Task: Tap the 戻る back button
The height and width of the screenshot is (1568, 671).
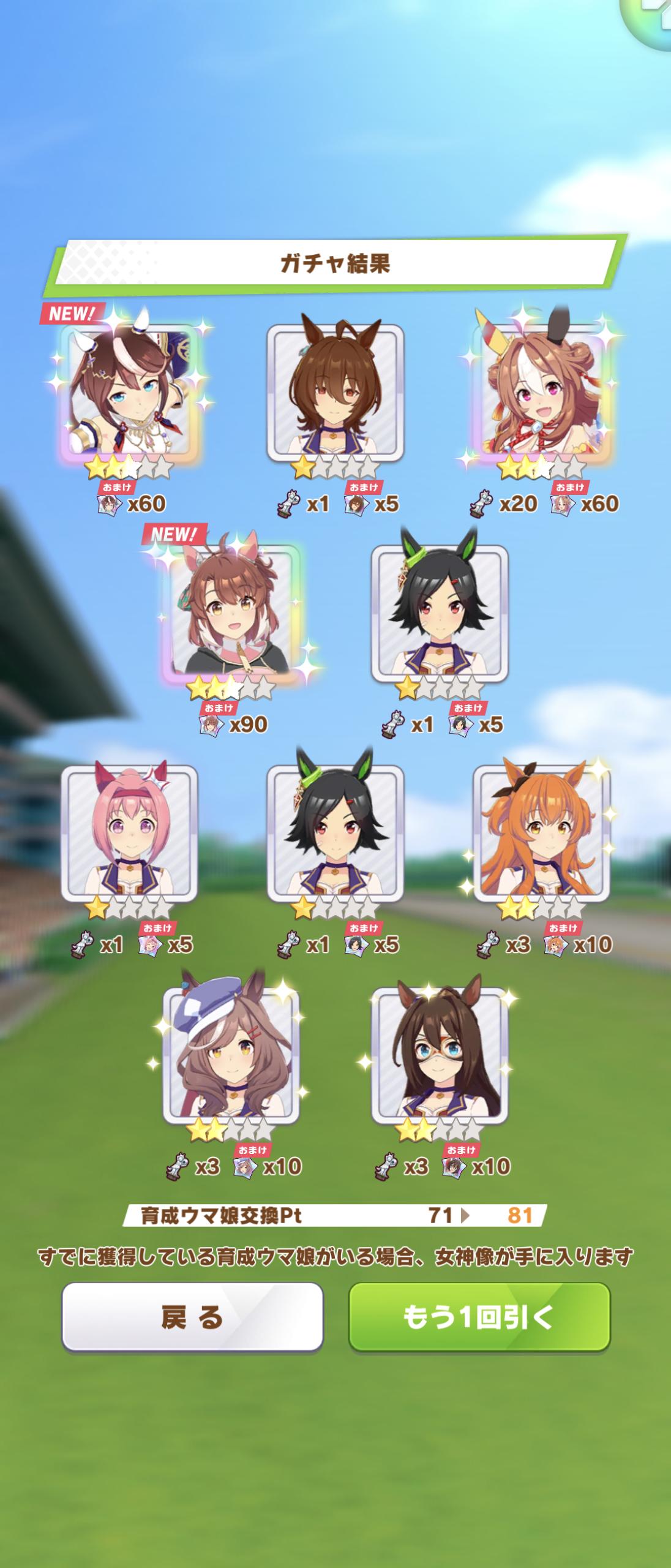Action: 192,1316
